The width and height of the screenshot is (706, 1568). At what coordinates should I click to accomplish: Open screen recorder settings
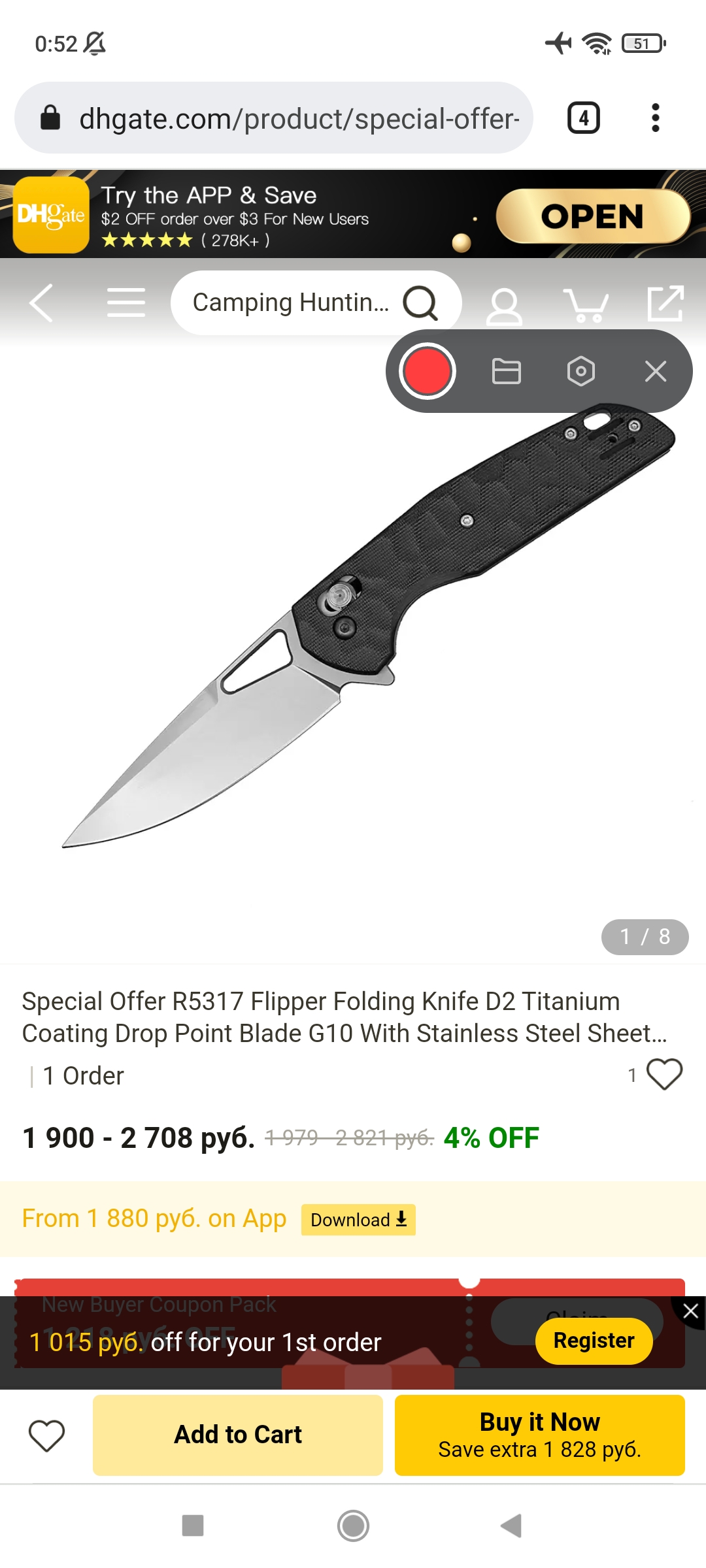(x=580, y=371)
